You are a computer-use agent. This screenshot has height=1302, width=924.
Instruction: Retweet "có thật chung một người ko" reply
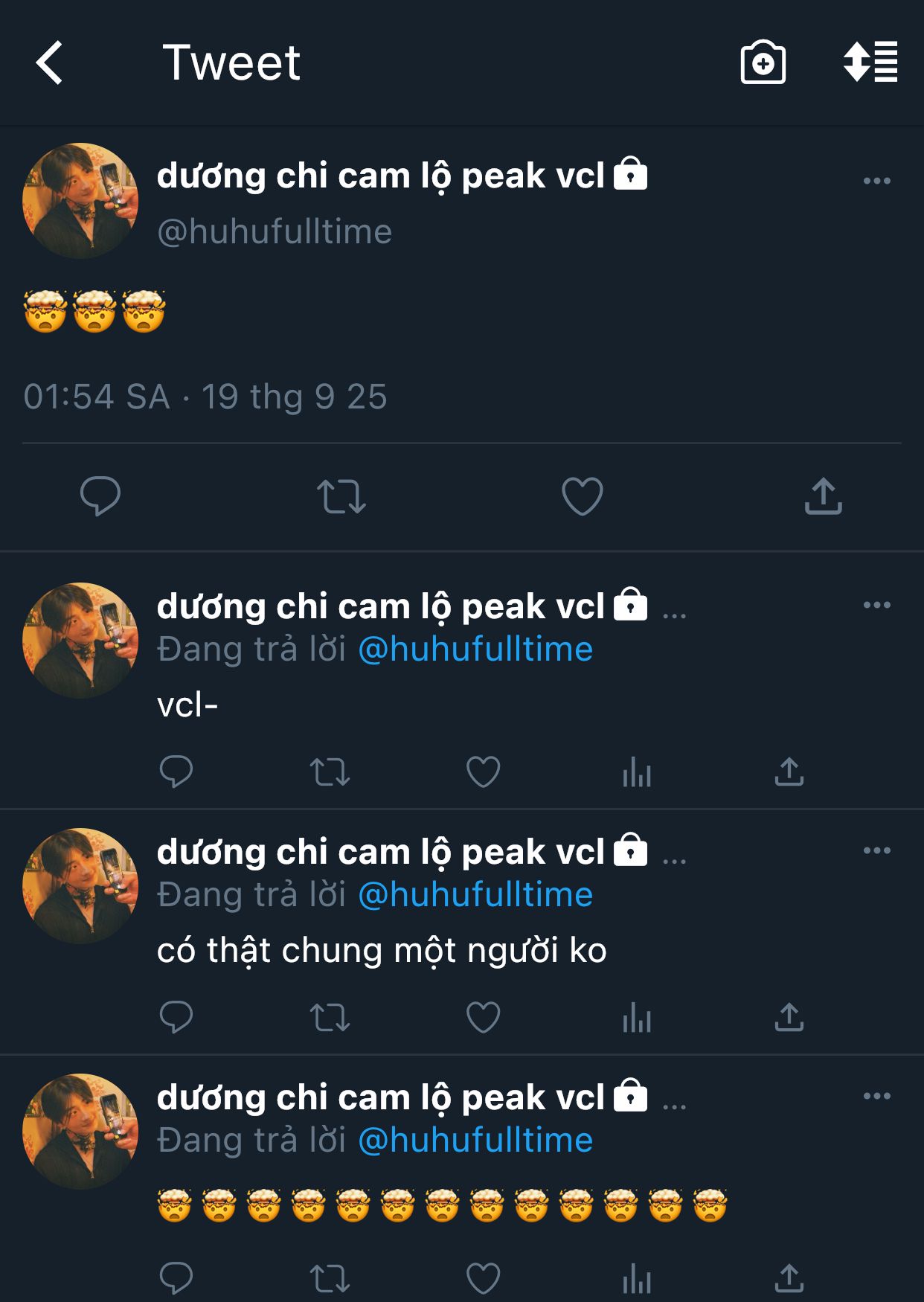tap(330, 1017)
